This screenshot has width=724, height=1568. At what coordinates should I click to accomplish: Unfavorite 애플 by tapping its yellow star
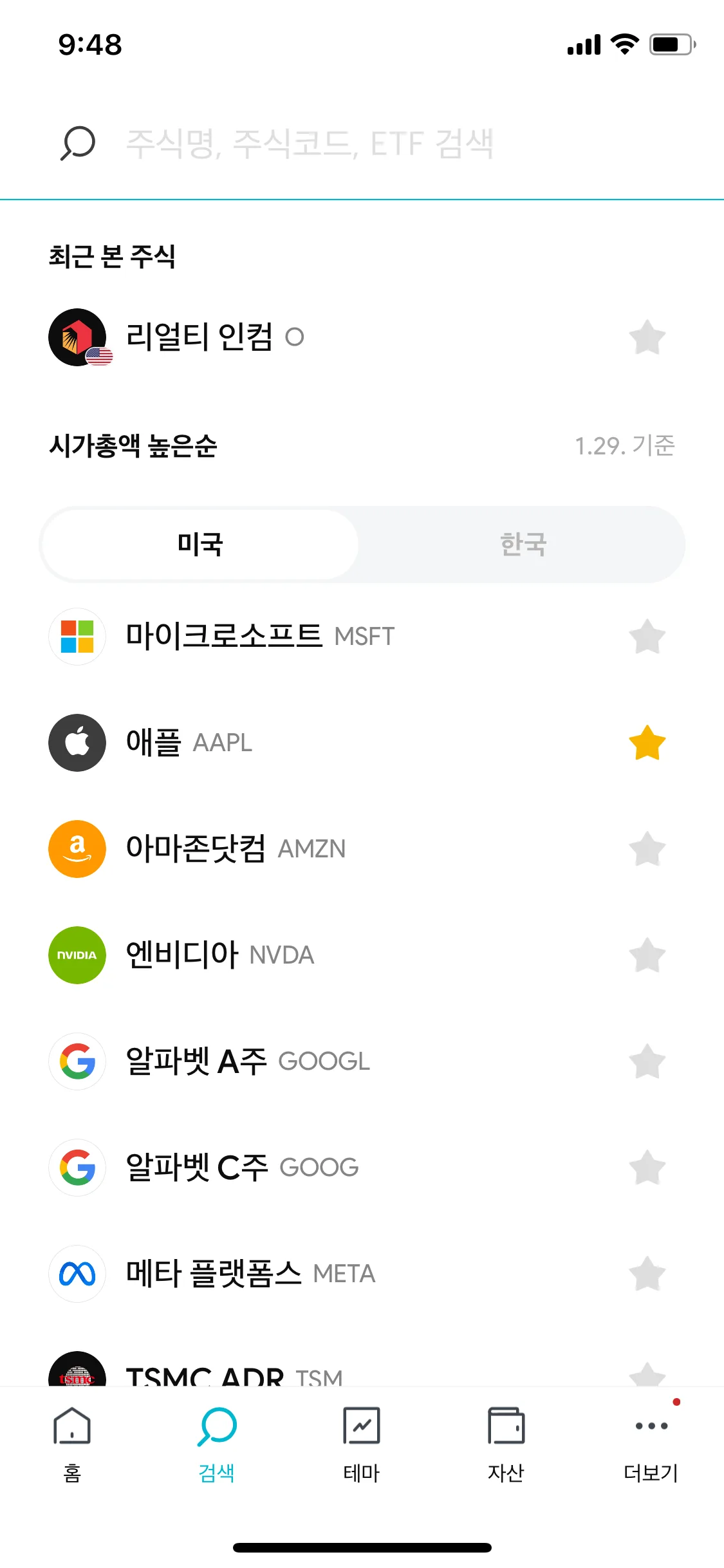pyautogui.click(x=647, y=742)
